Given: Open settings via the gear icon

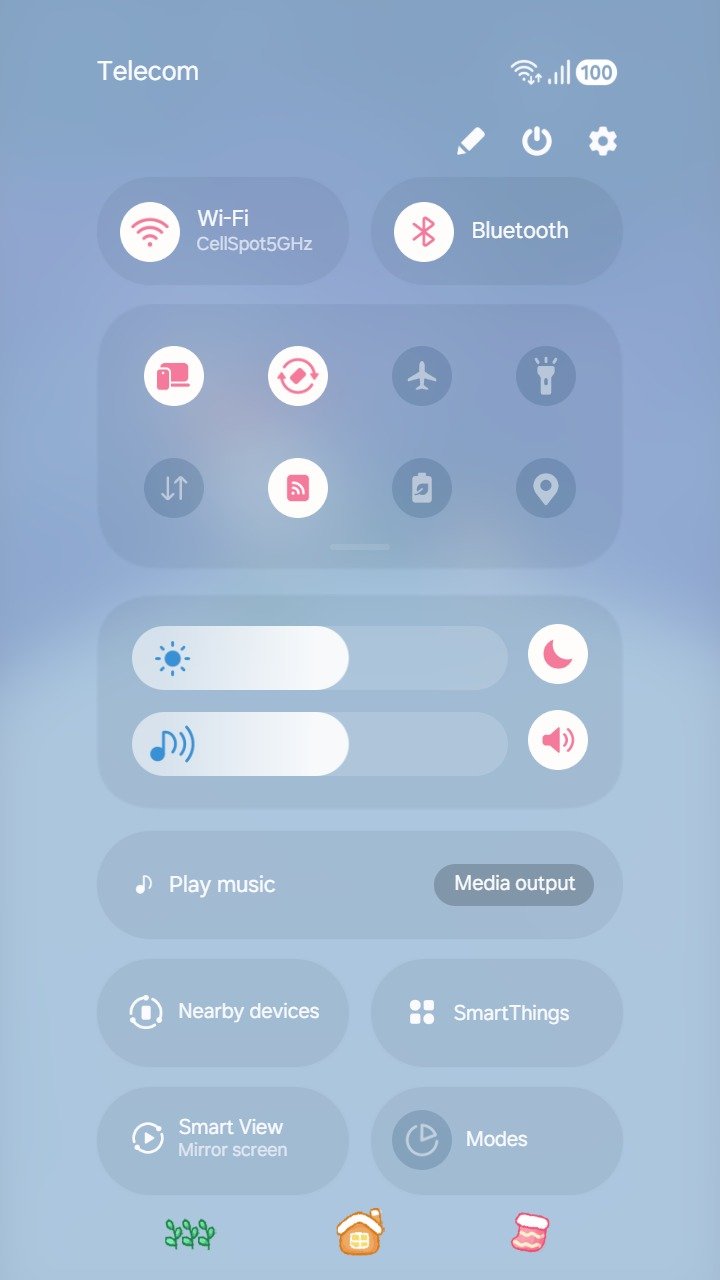Looking at the screenshot, I should (x=602, y=142).
